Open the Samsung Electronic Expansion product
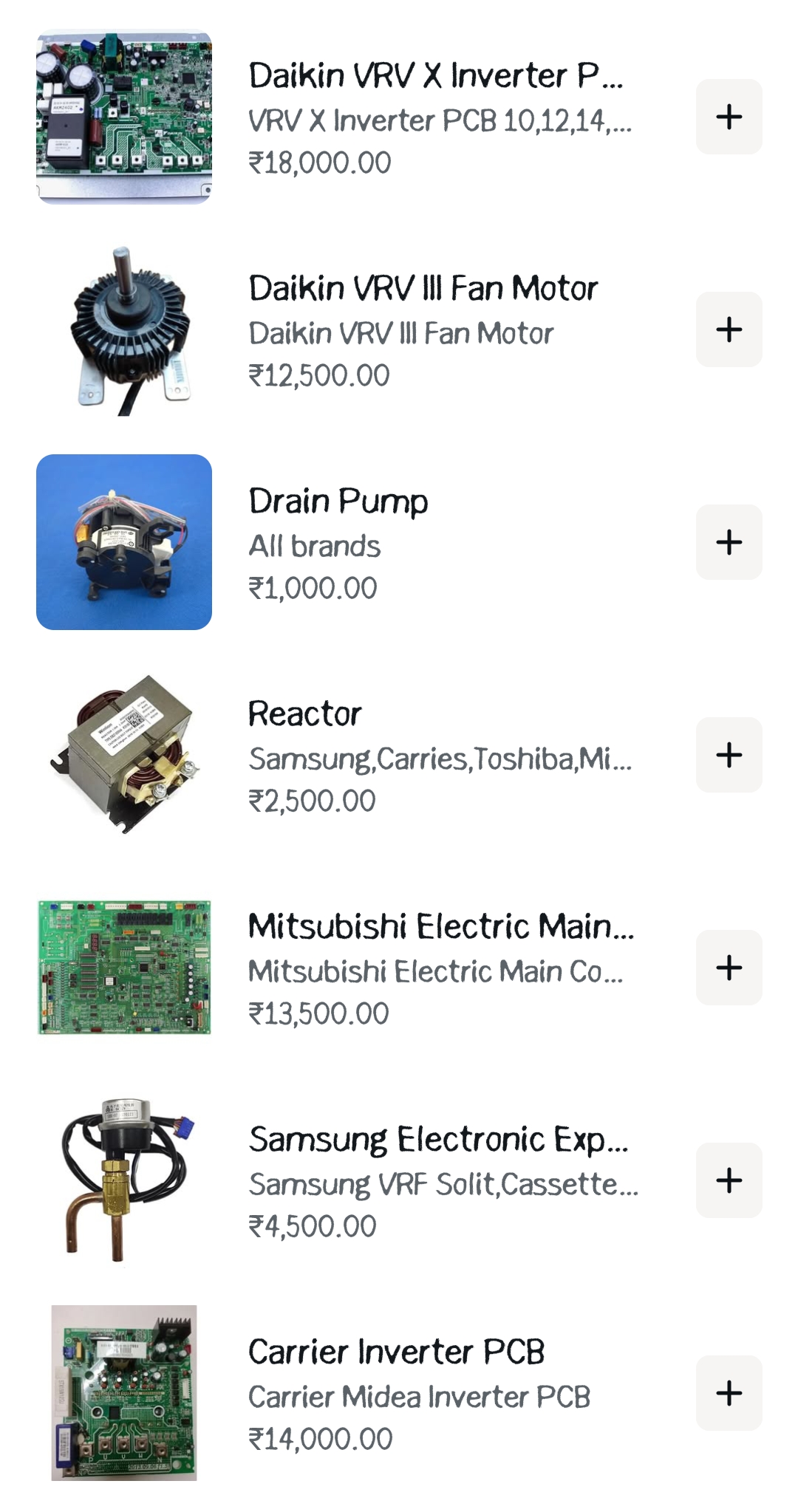The height and width of the screenshot is (1512, 798). (x=438, y=1140)
